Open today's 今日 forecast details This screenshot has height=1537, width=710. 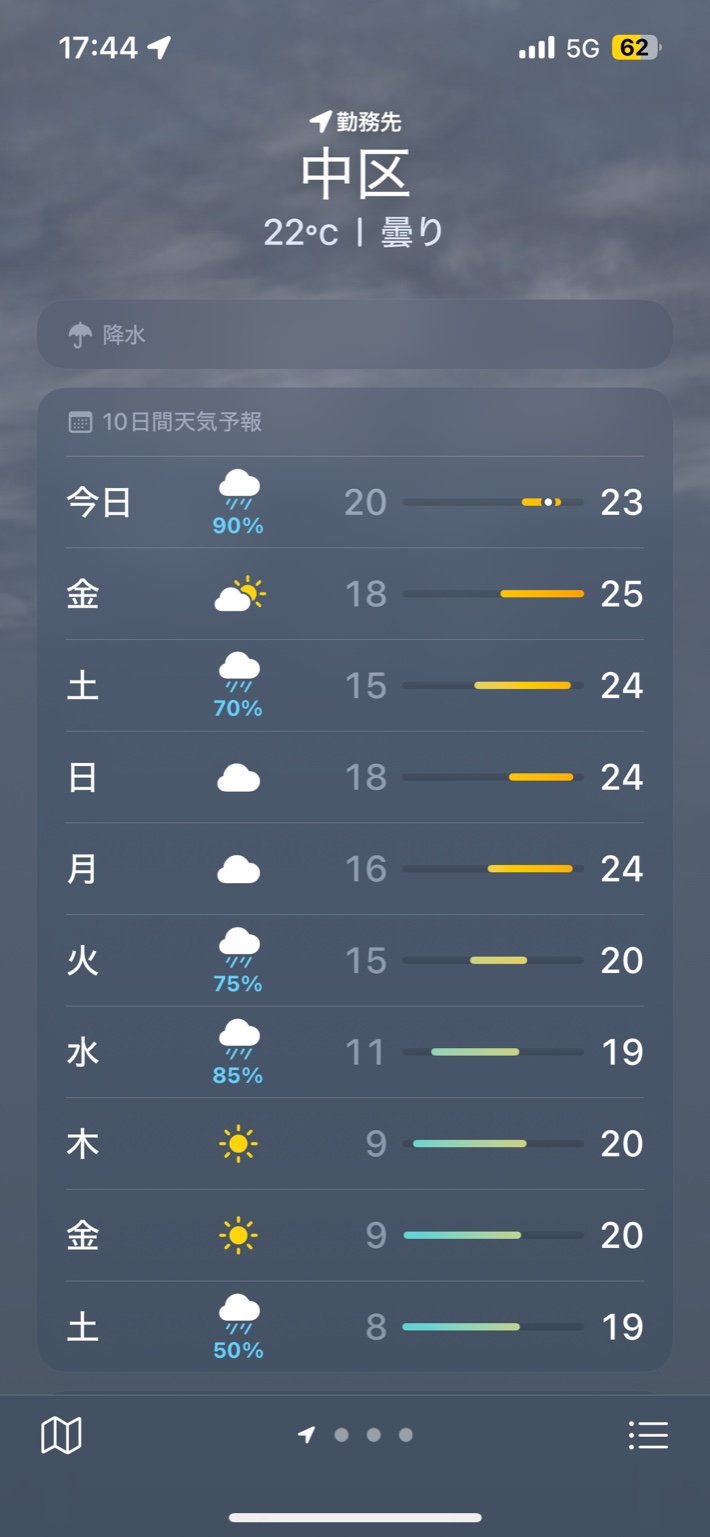(x=355, y=502)
